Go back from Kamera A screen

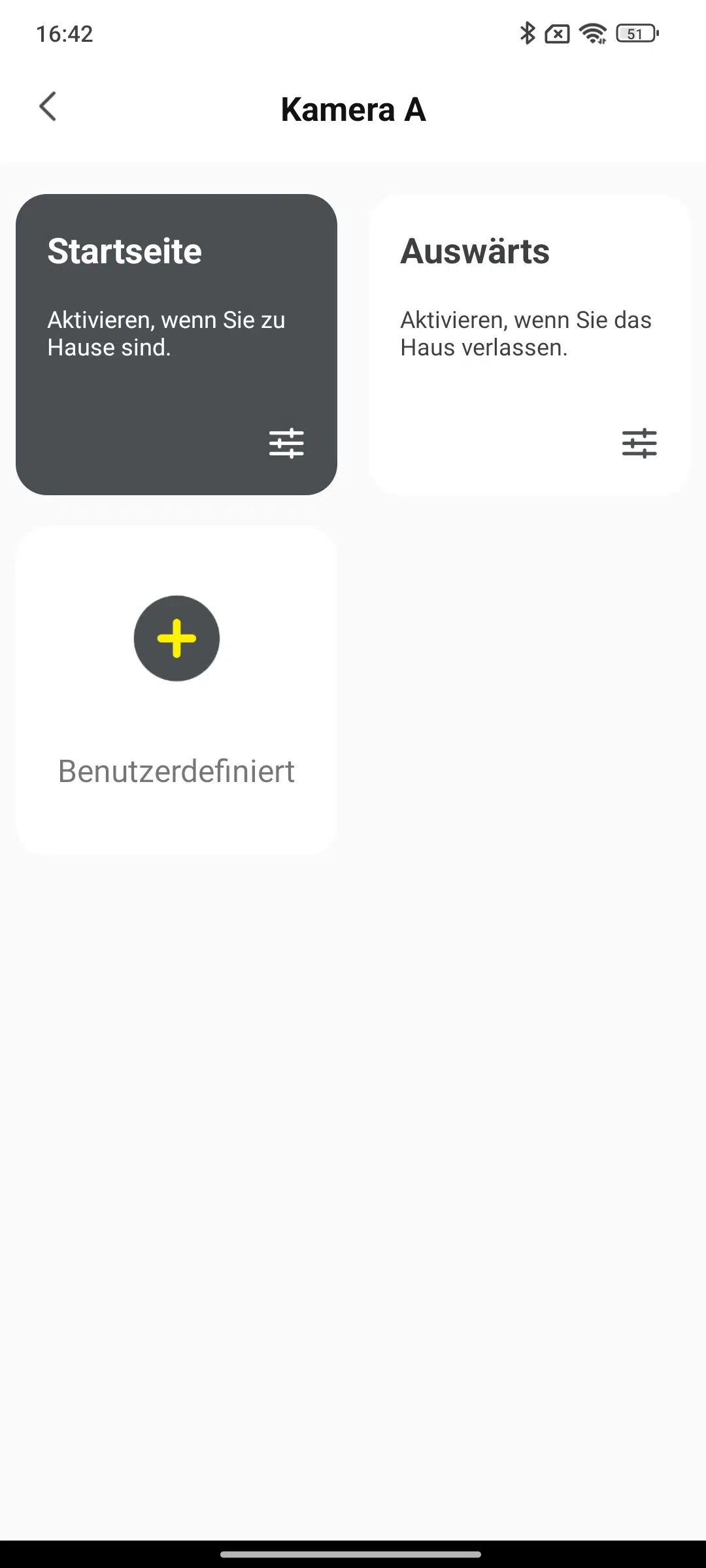pyautogui.click(x=48, y=106)
